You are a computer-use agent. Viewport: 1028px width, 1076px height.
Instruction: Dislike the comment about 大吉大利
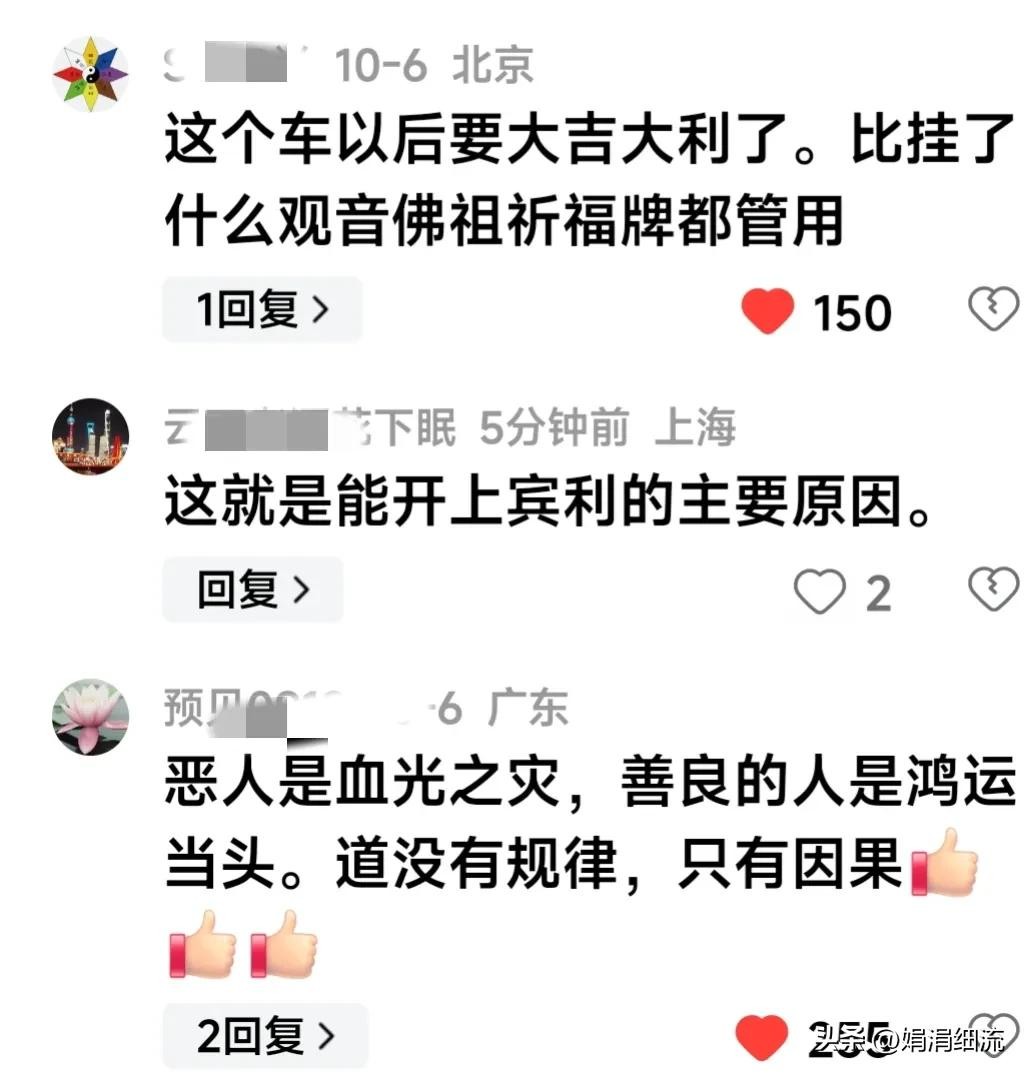tap(994, 309)
